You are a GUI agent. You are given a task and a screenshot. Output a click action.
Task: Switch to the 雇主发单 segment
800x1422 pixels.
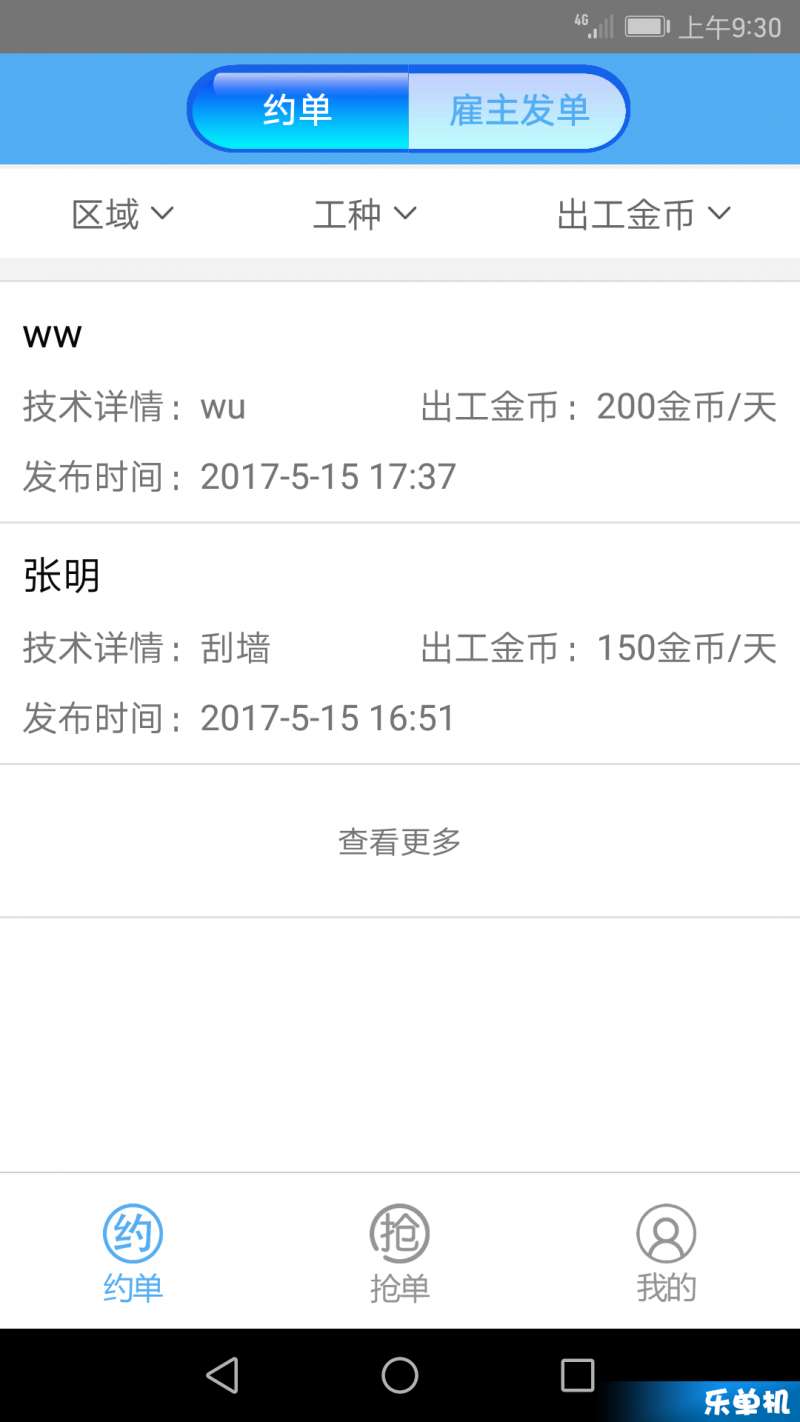[x=518, y=110]
